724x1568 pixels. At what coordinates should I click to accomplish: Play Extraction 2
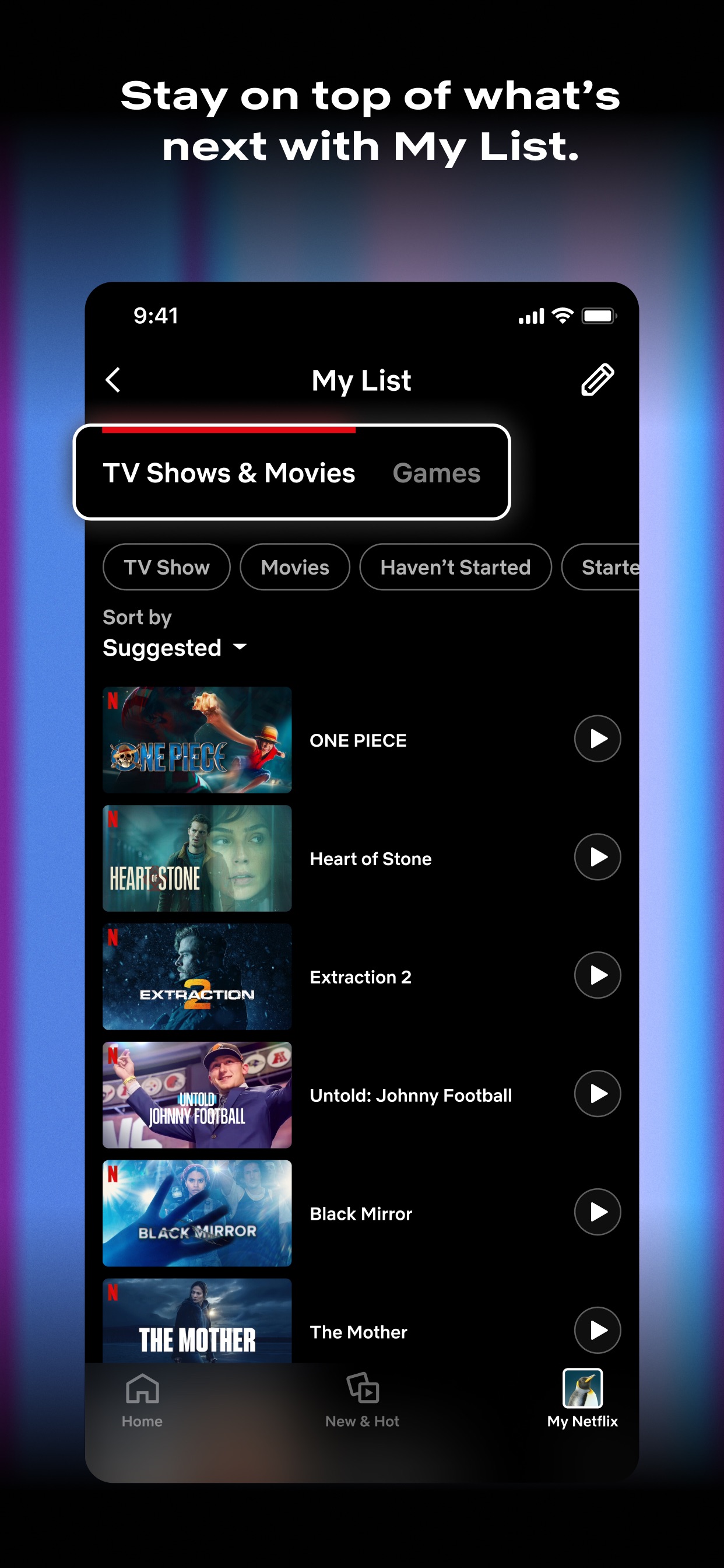pyautogui.click(x=597, y=975)
